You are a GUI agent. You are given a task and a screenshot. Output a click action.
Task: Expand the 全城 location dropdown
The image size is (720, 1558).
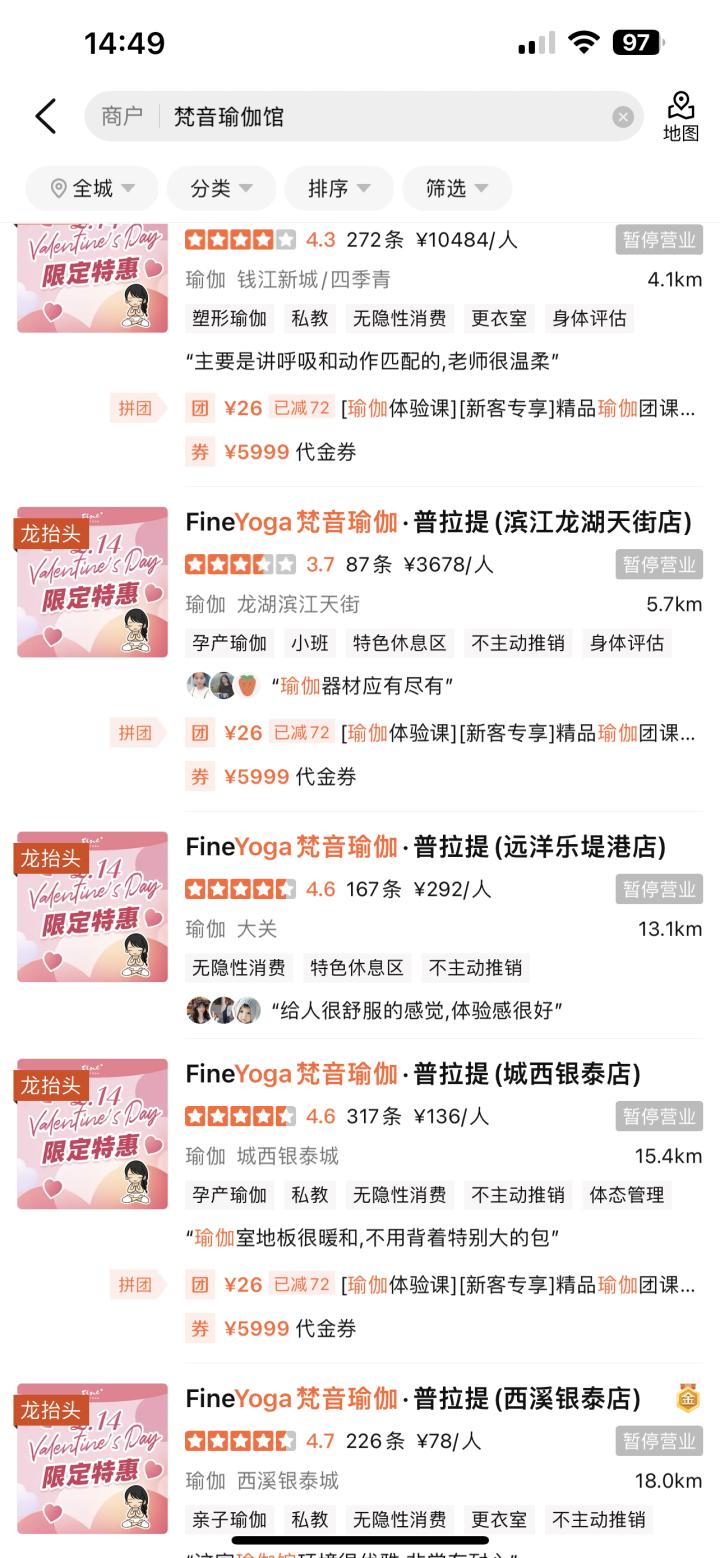[x=92, y=188]
